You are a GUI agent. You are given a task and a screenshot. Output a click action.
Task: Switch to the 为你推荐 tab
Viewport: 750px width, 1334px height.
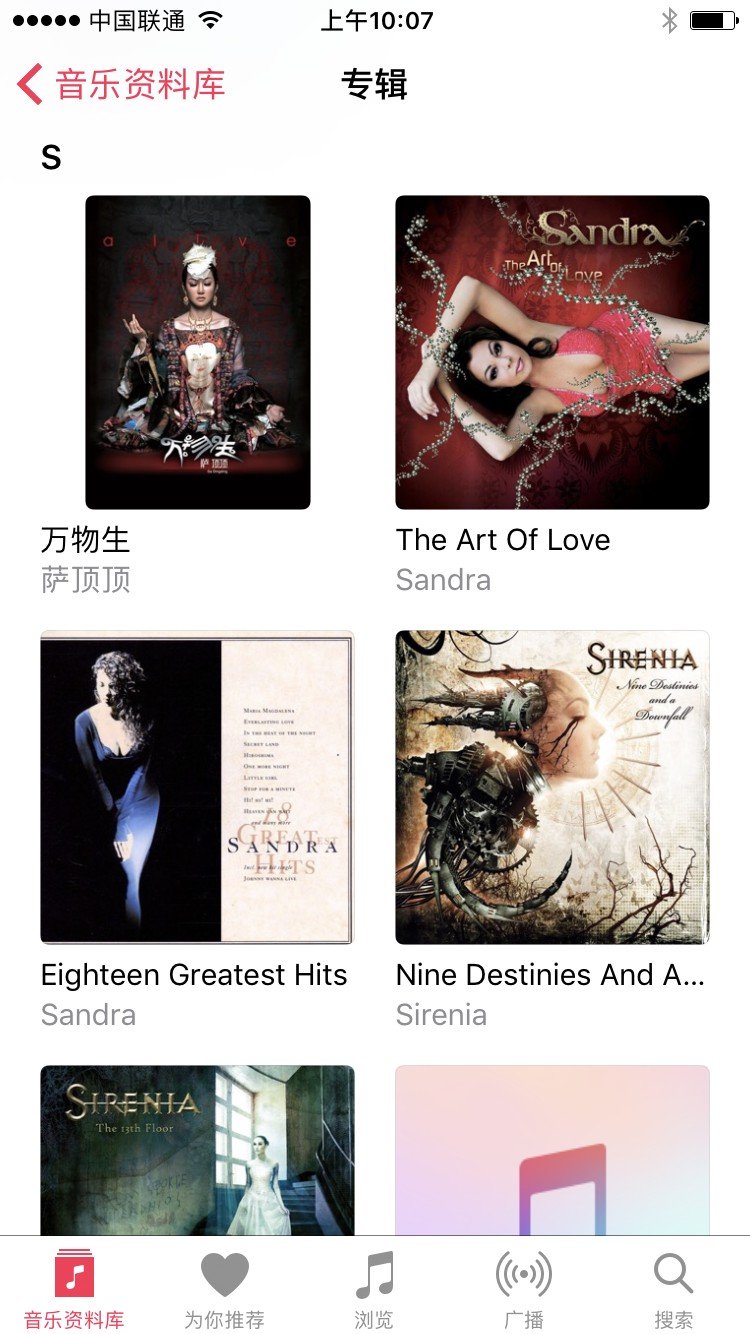click(x=225, y=1290)
